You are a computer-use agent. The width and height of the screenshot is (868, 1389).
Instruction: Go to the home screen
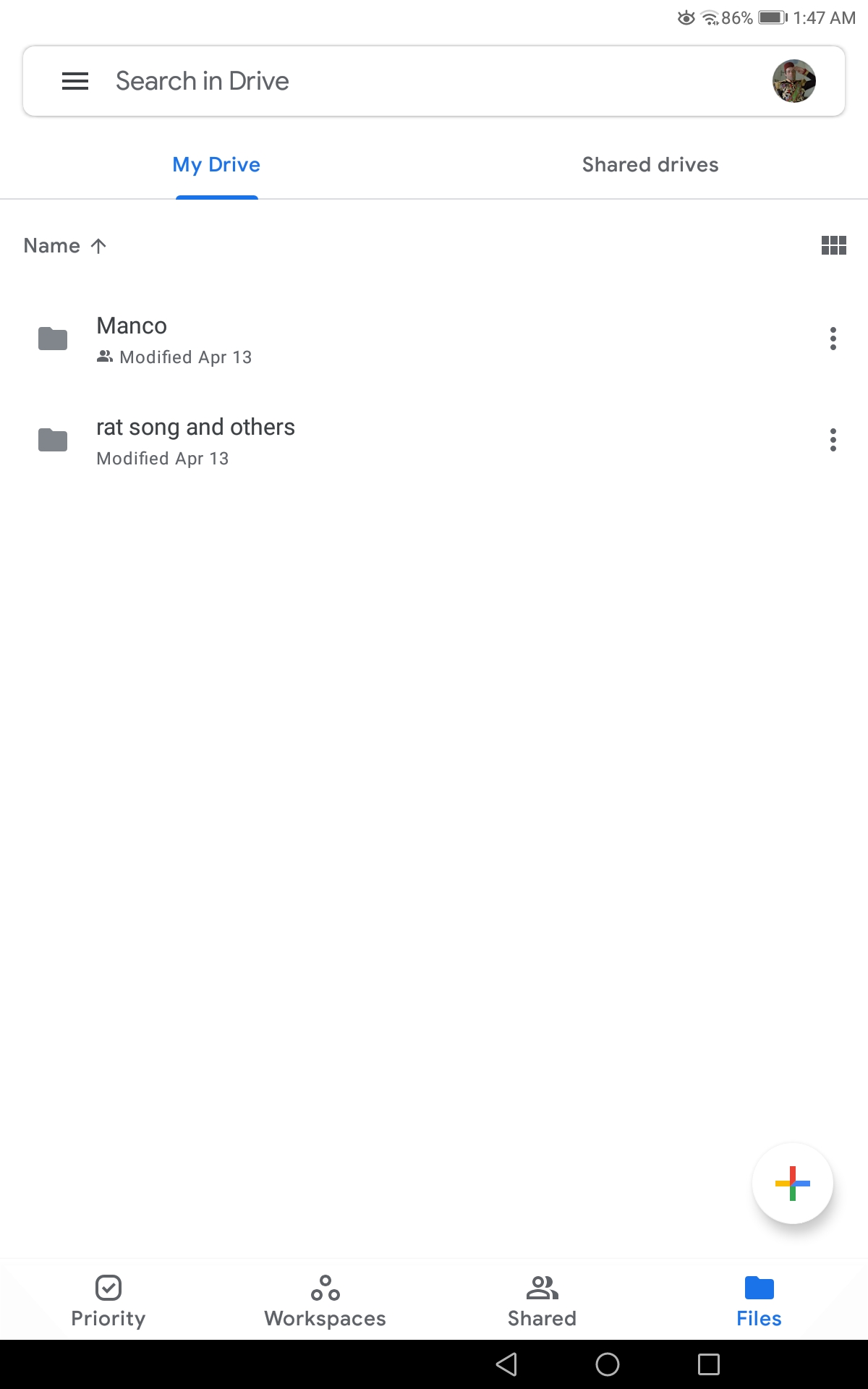point(608,1364)
